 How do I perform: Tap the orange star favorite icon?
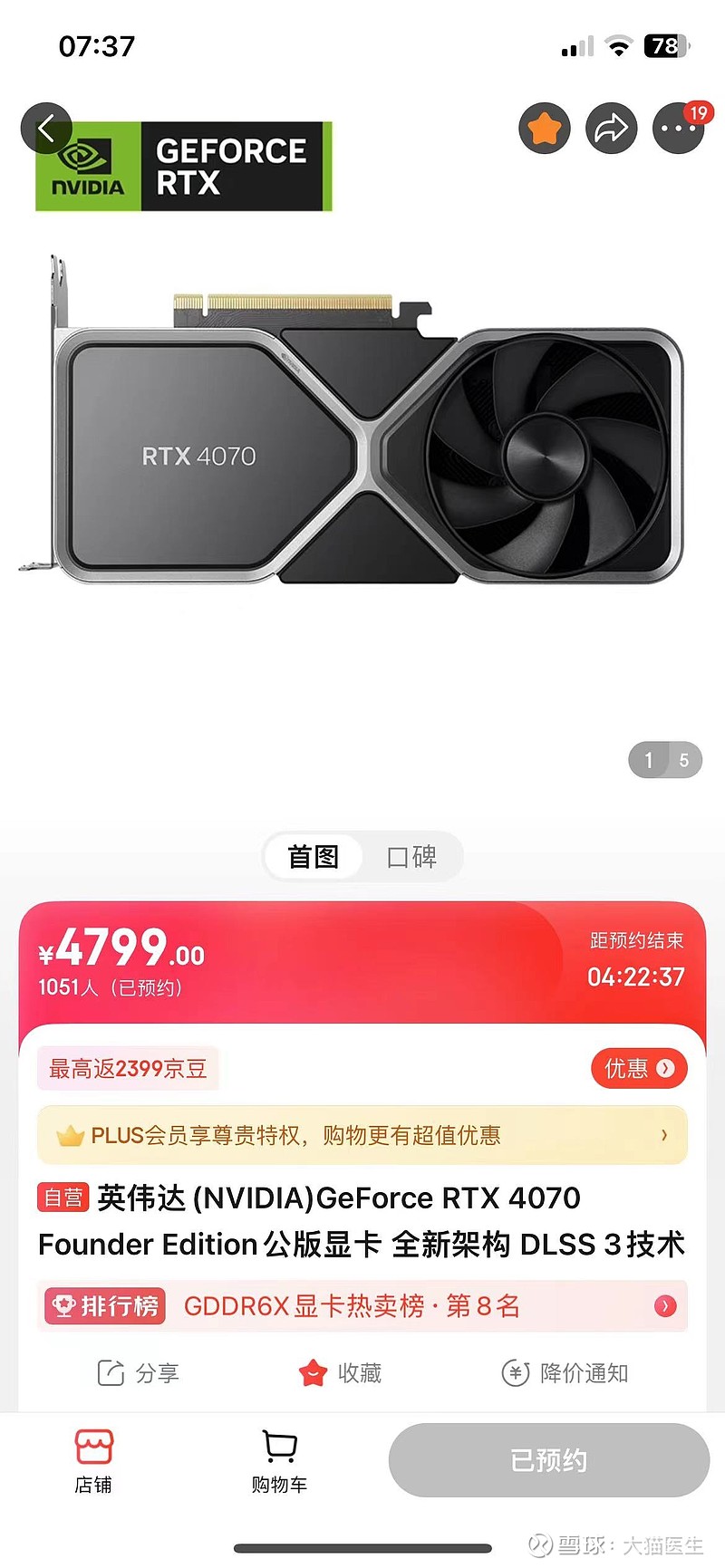coord(545,129)
